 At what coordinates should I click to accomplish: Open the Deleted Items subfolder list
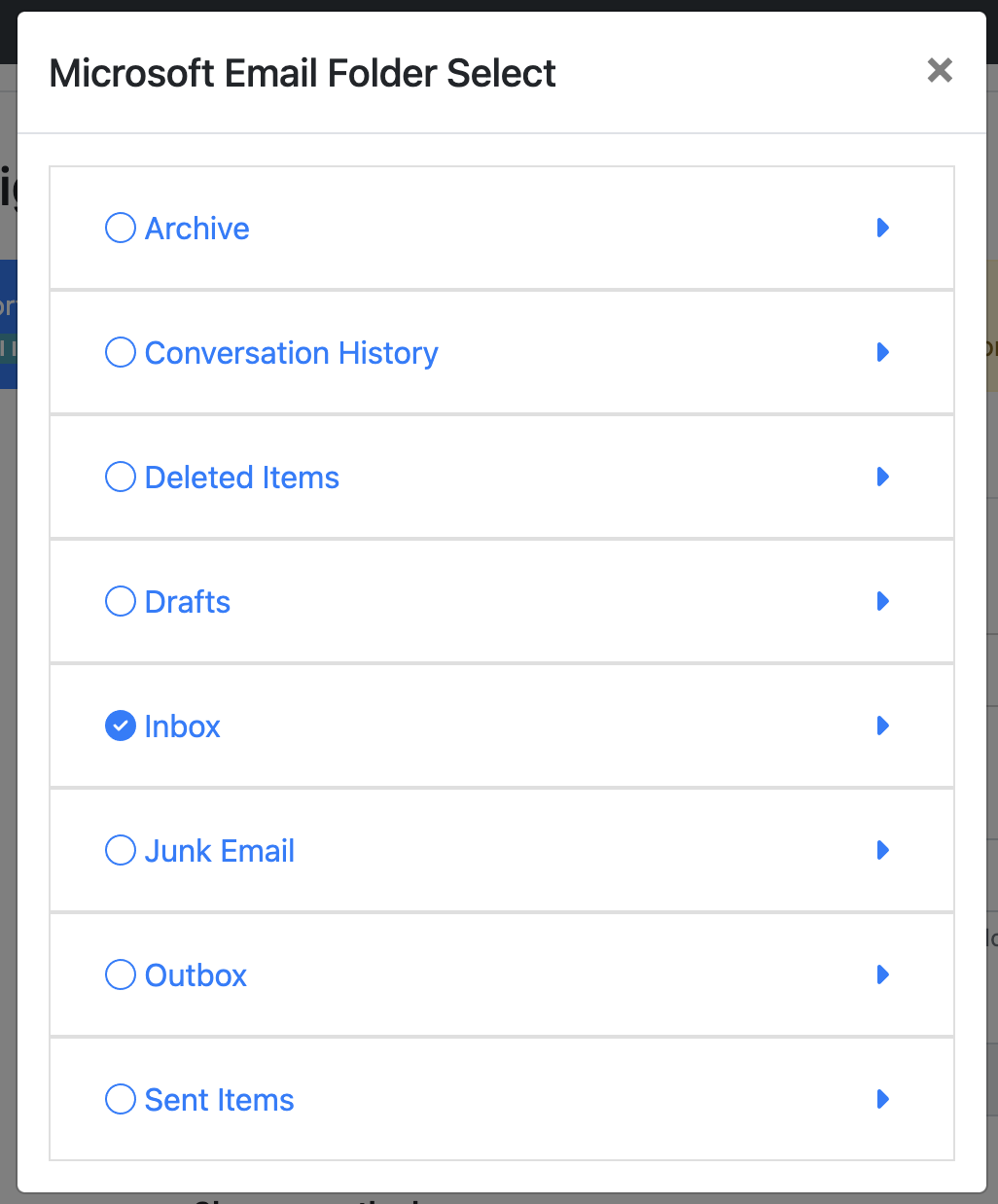coord(882,477)
